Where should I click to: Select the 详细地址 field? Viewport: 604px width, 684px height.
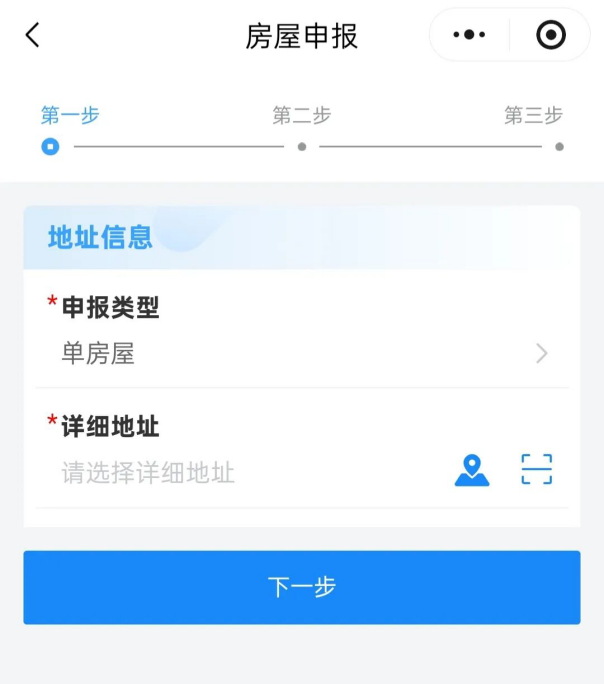[250, 472]
